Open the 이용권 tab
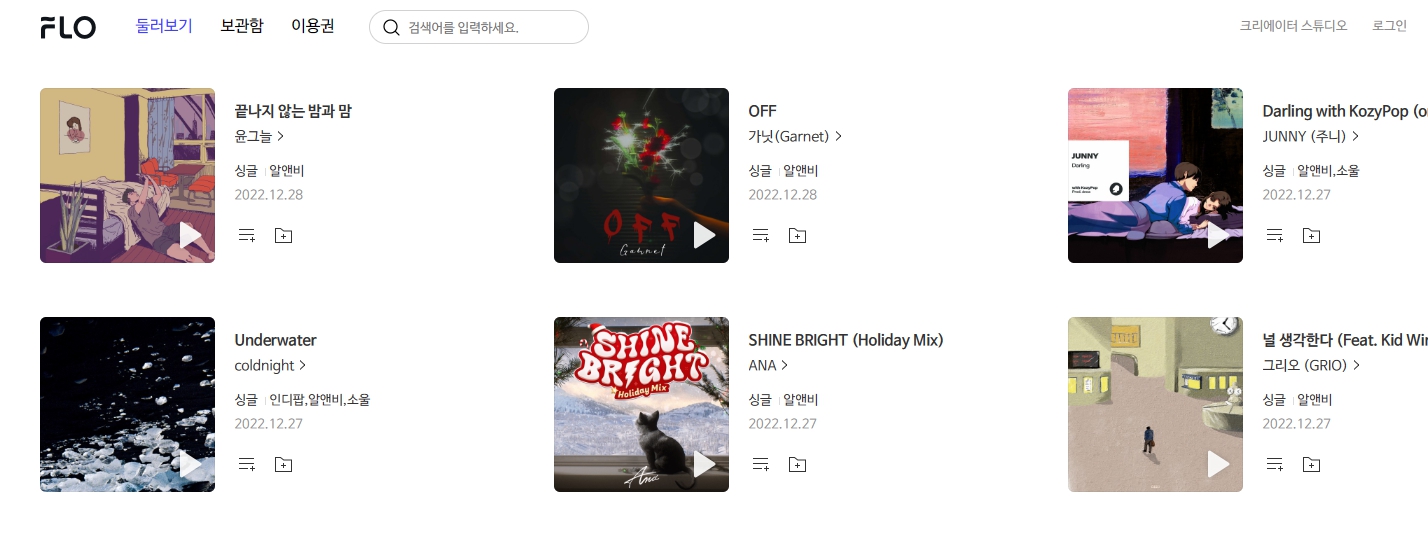 [x=313, y=26]
